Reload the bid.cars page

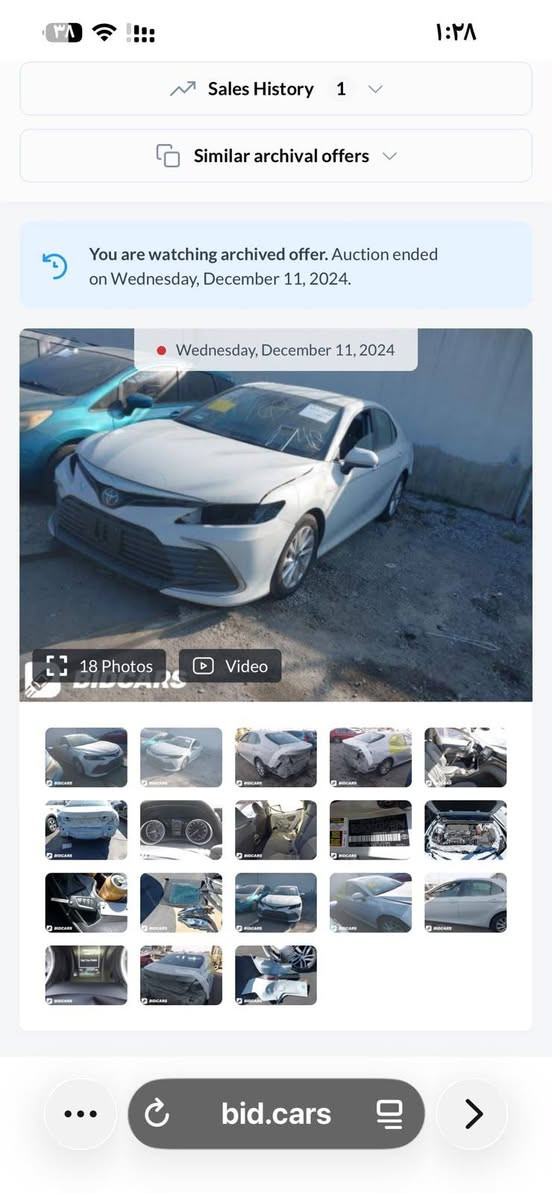tap(157, 1114)
